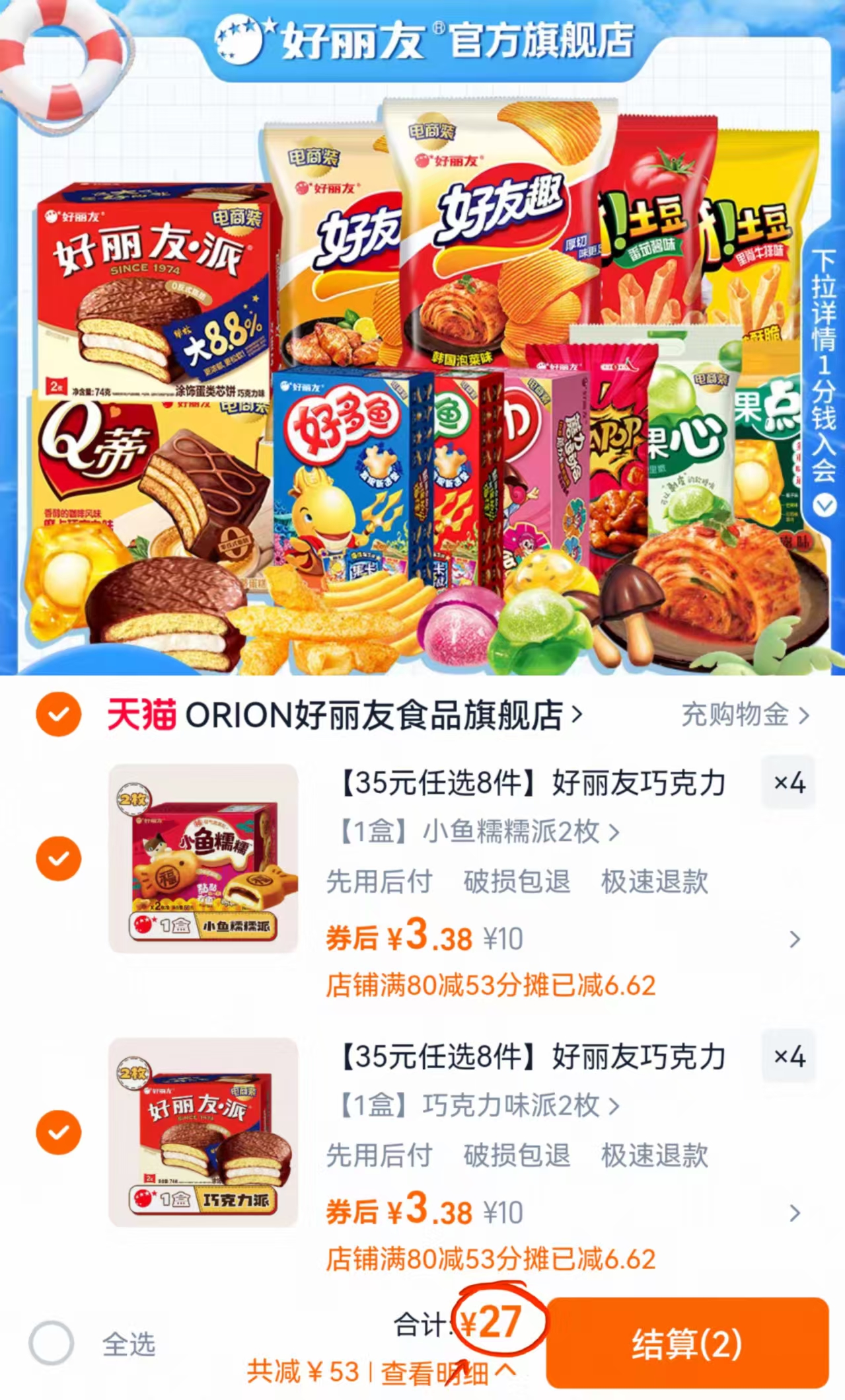Click the circular down-arrow icon for 1分钱入会
The width and height of the screenshot is (845, 1400).
[x=821, y=506]
